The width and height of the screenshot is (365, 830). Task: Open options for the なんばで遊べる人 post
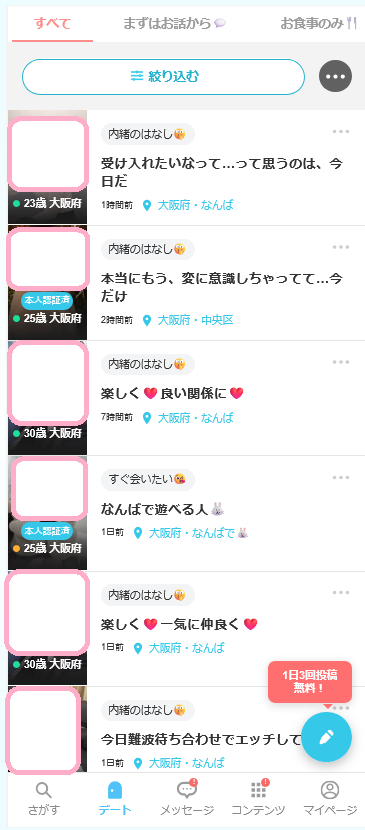pos(341,477)
